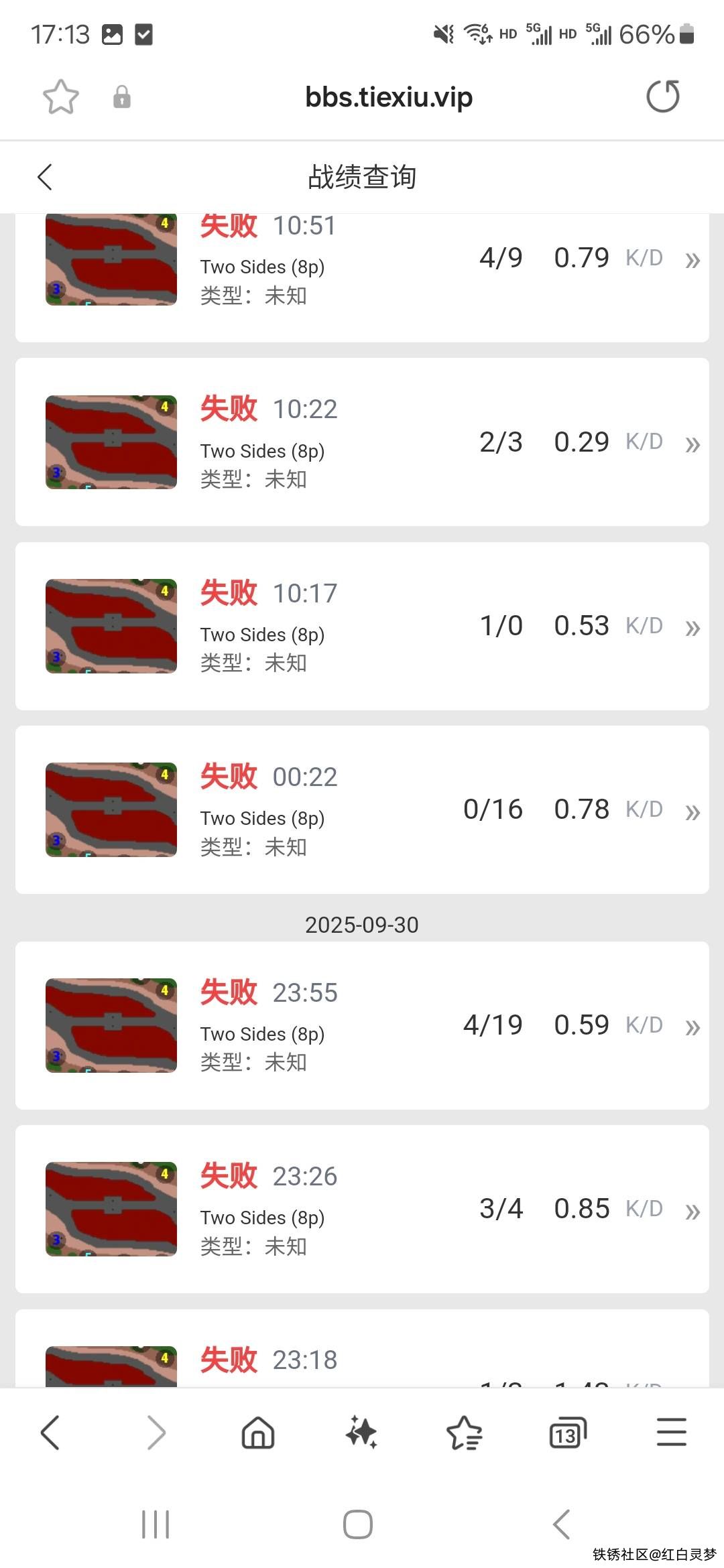Open the 10:22 match with 0.29 K/D
The width and height of the screenshot is (724, 1568).
point(362,442)
